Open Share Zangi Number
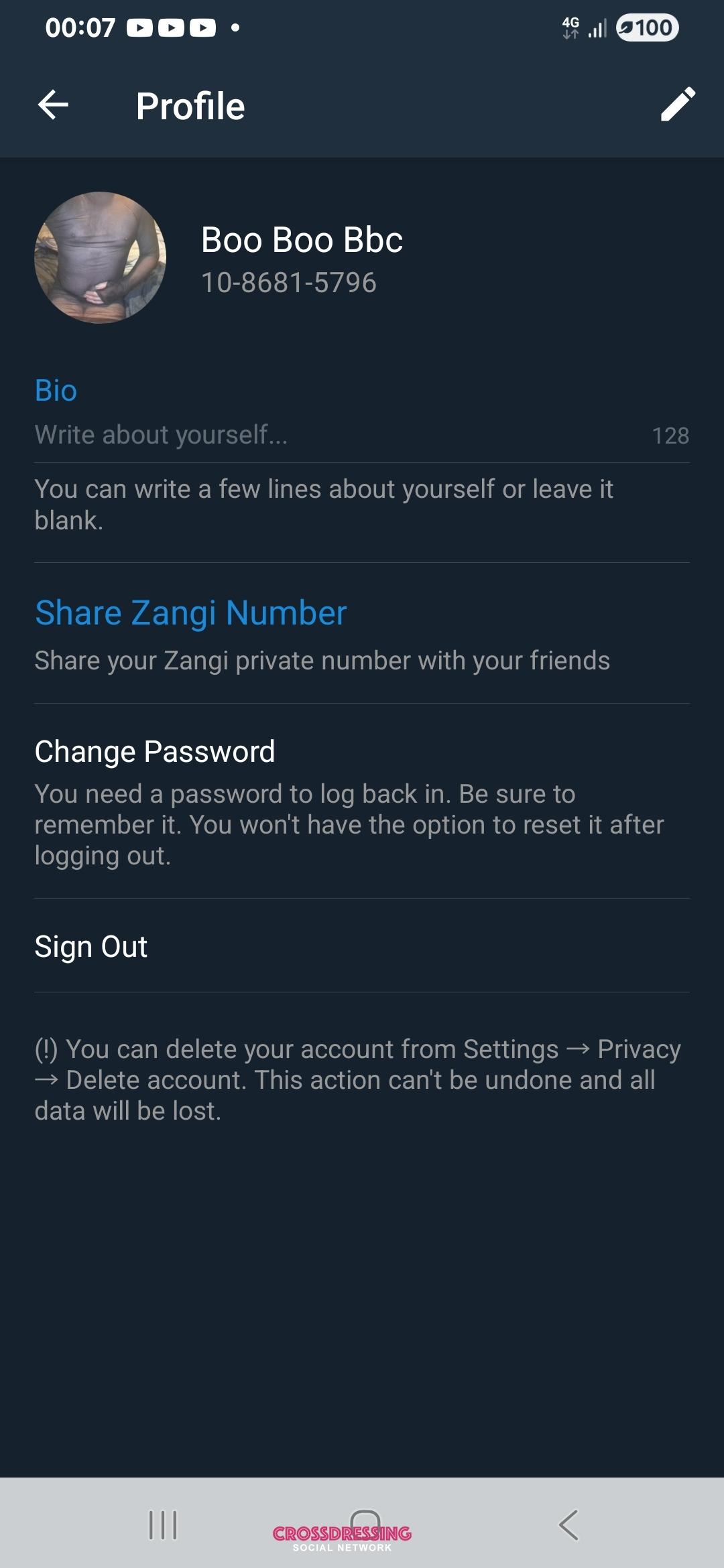 point(191,613)
